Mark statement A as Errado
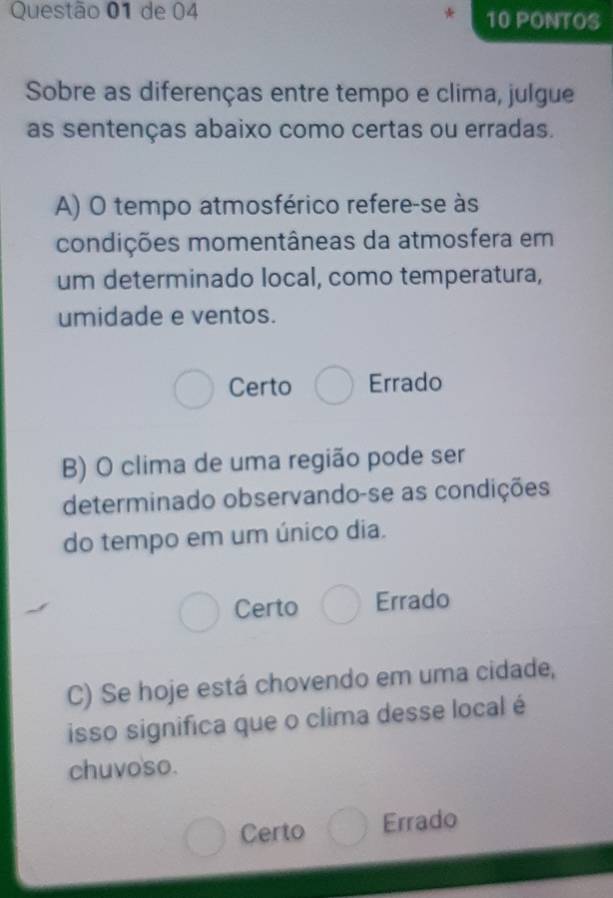Viewport: 613px width, 898px height. [335, 386]
